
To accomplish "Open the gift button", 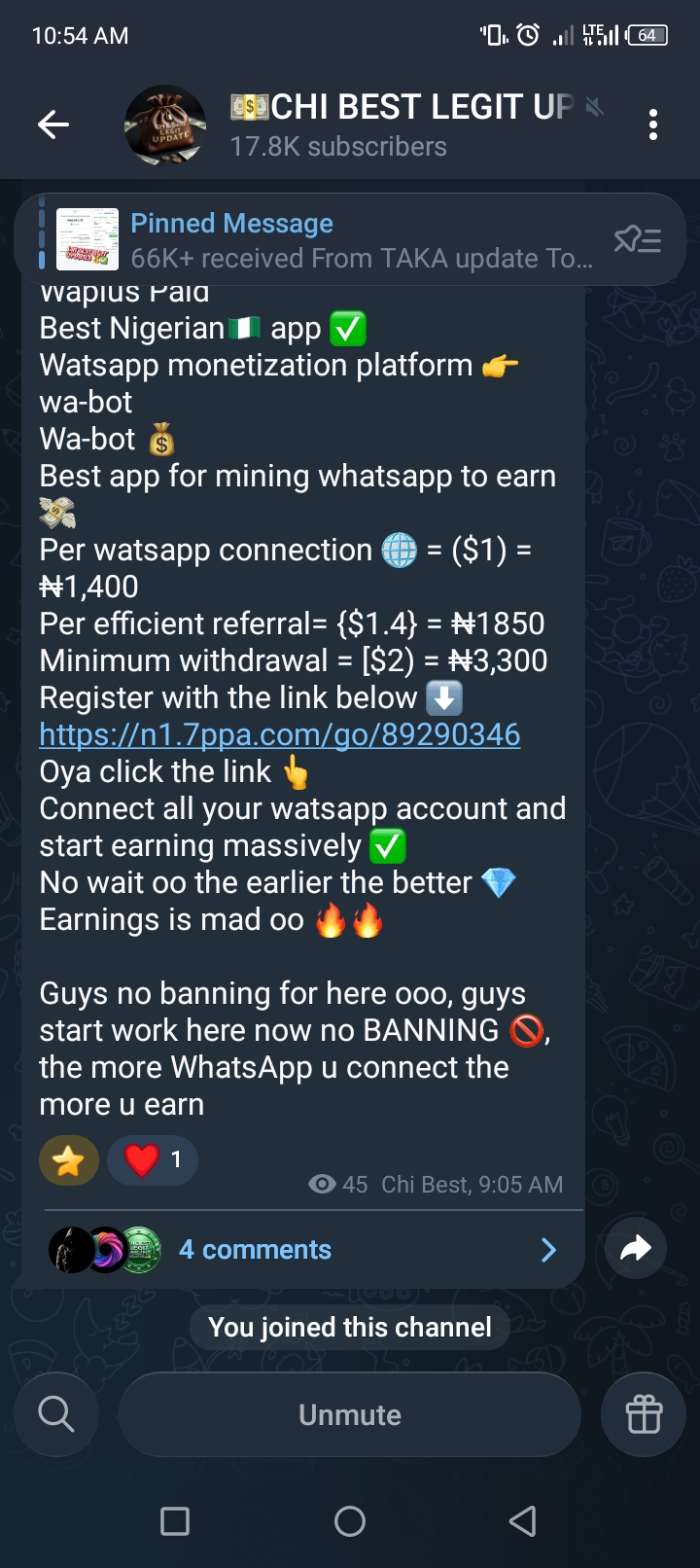I will pos(644,1414).
